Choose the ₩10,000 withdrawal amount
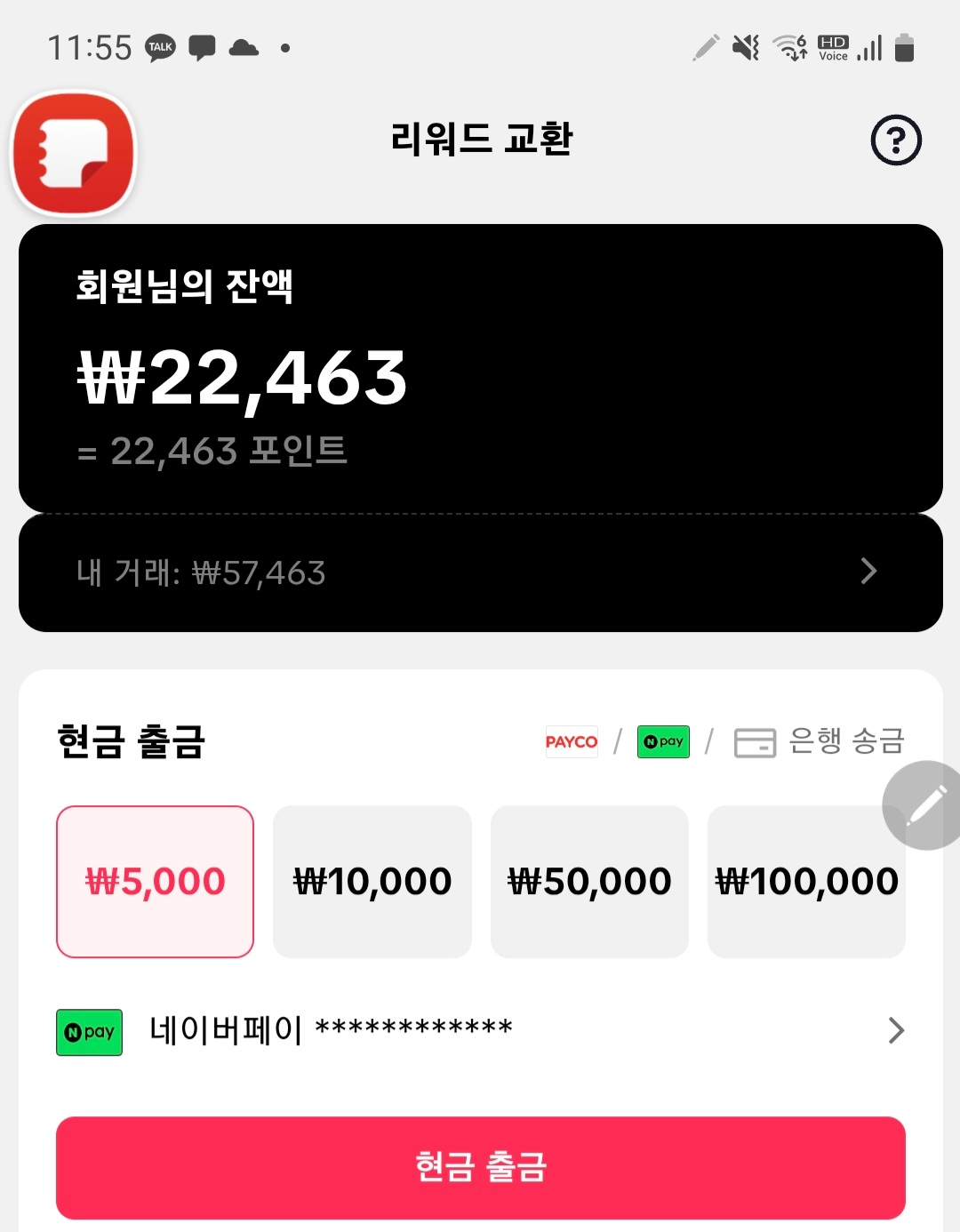This screenshot has height=1232, width=960. click(372, 882)
